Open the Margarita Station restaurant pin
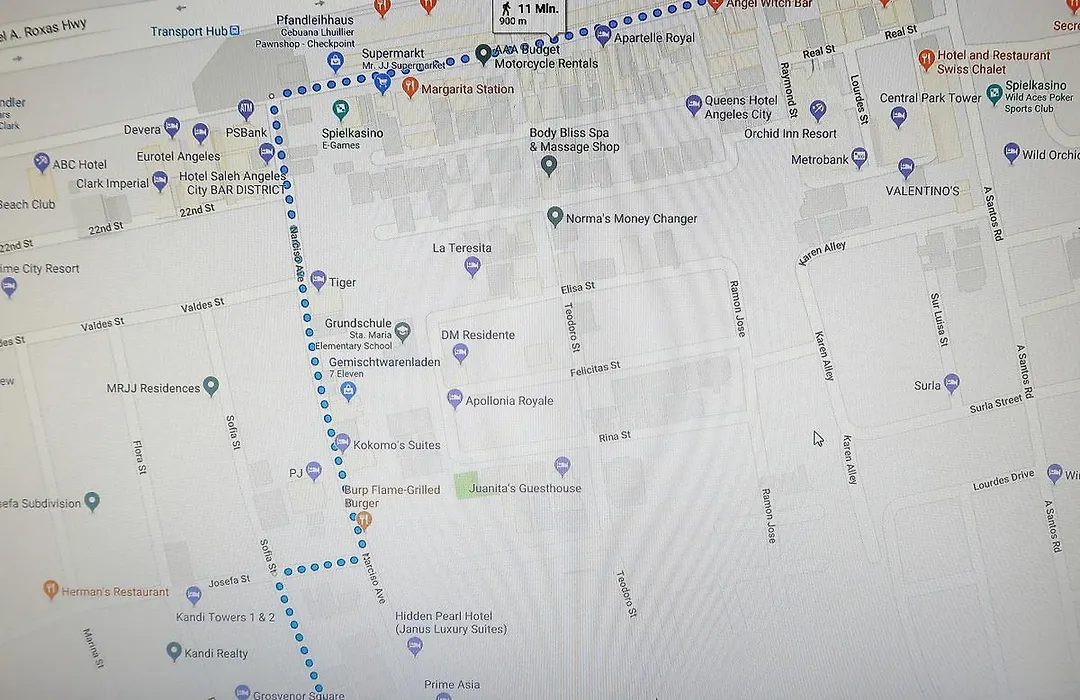The image size is (1080, 700). (x=409, y=87)
